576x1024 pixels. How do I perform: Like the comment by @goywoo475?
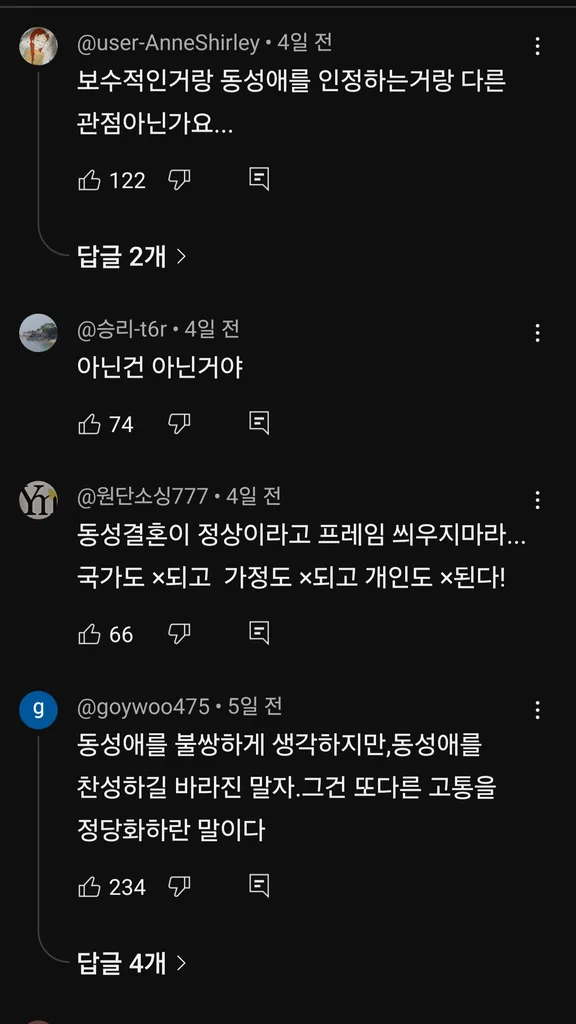pyautogui.click(x=89, y=888)
